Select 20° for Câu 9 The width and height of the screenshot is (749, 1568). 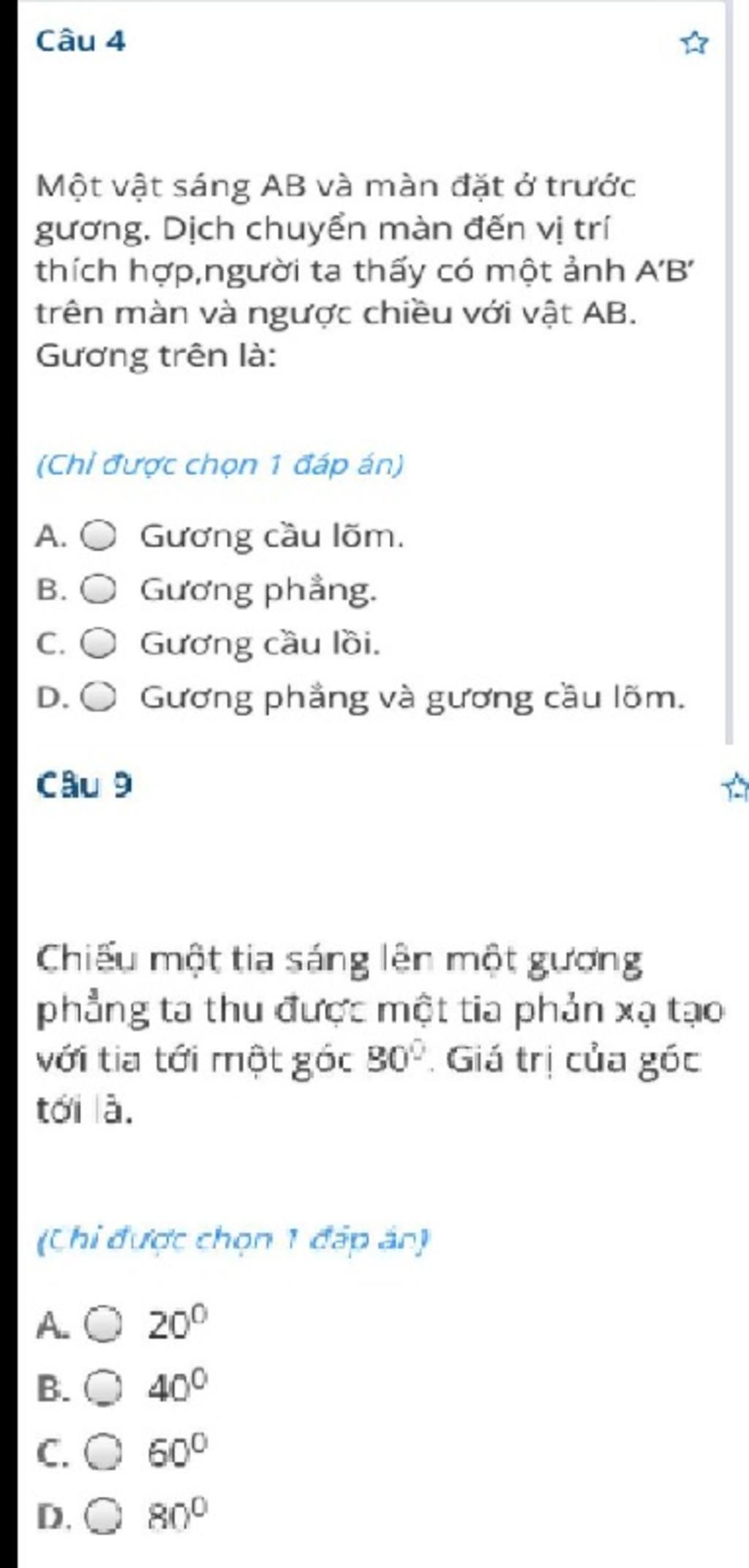[104, 1326]
